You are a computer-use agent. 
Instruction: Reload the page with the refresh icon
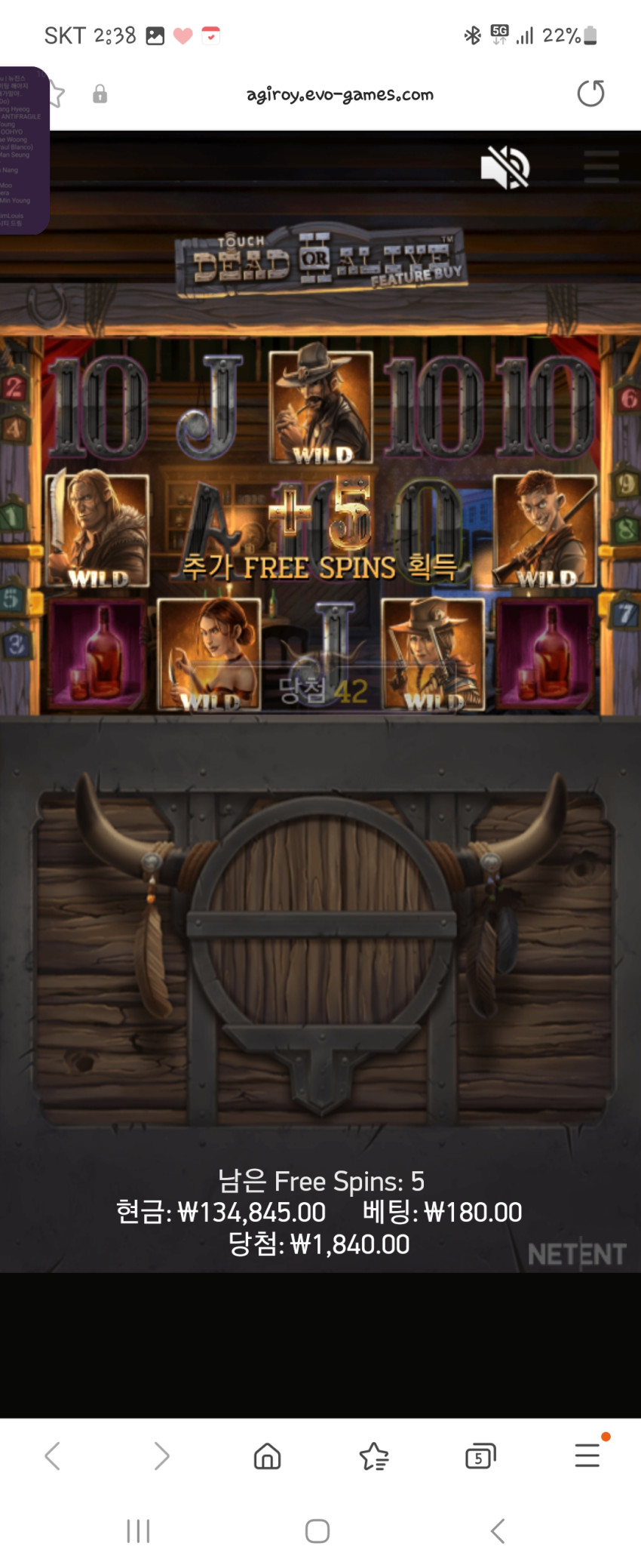tap(590, 94)
